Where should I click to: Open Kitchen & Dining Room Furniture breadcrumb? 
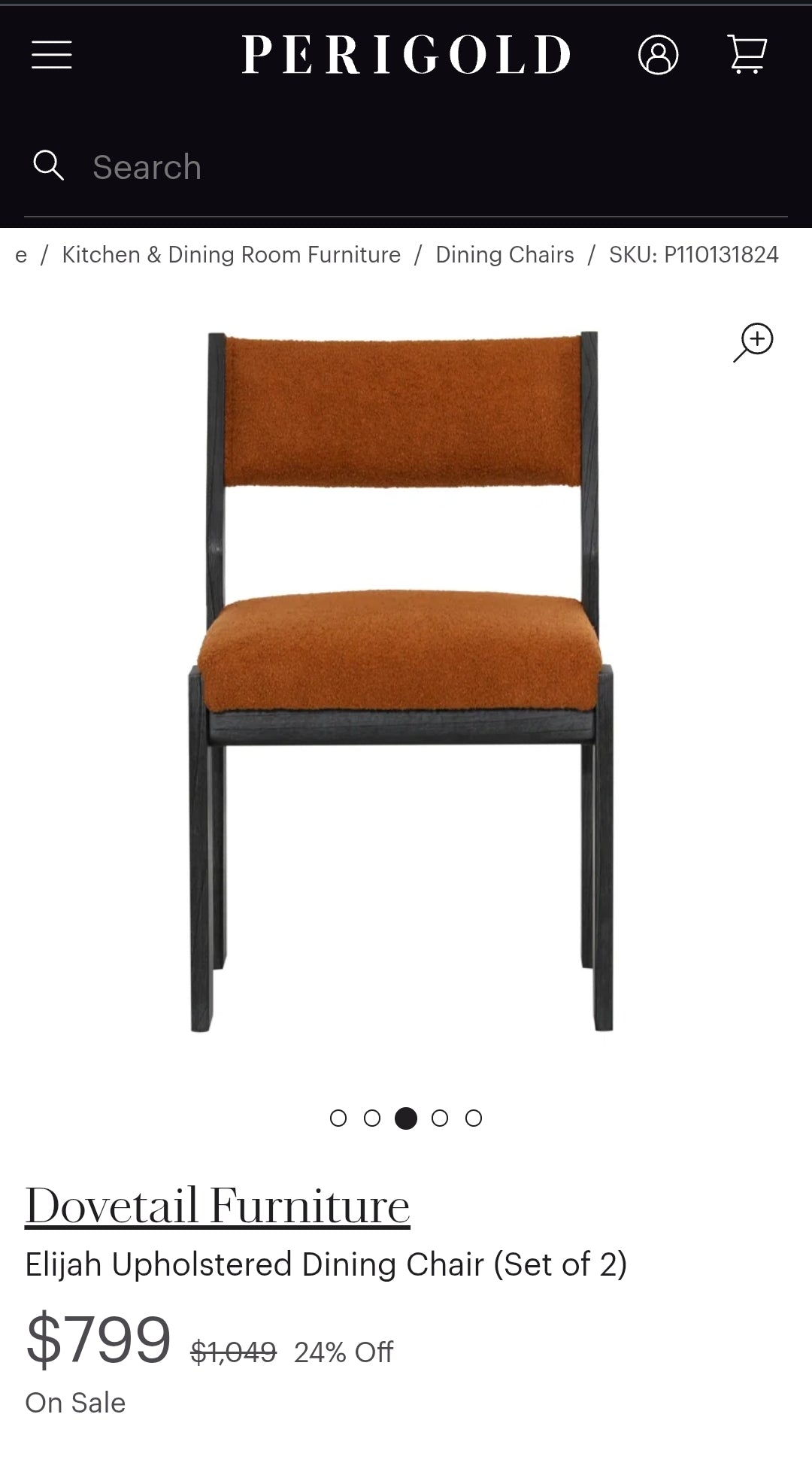tap(231, 255)
